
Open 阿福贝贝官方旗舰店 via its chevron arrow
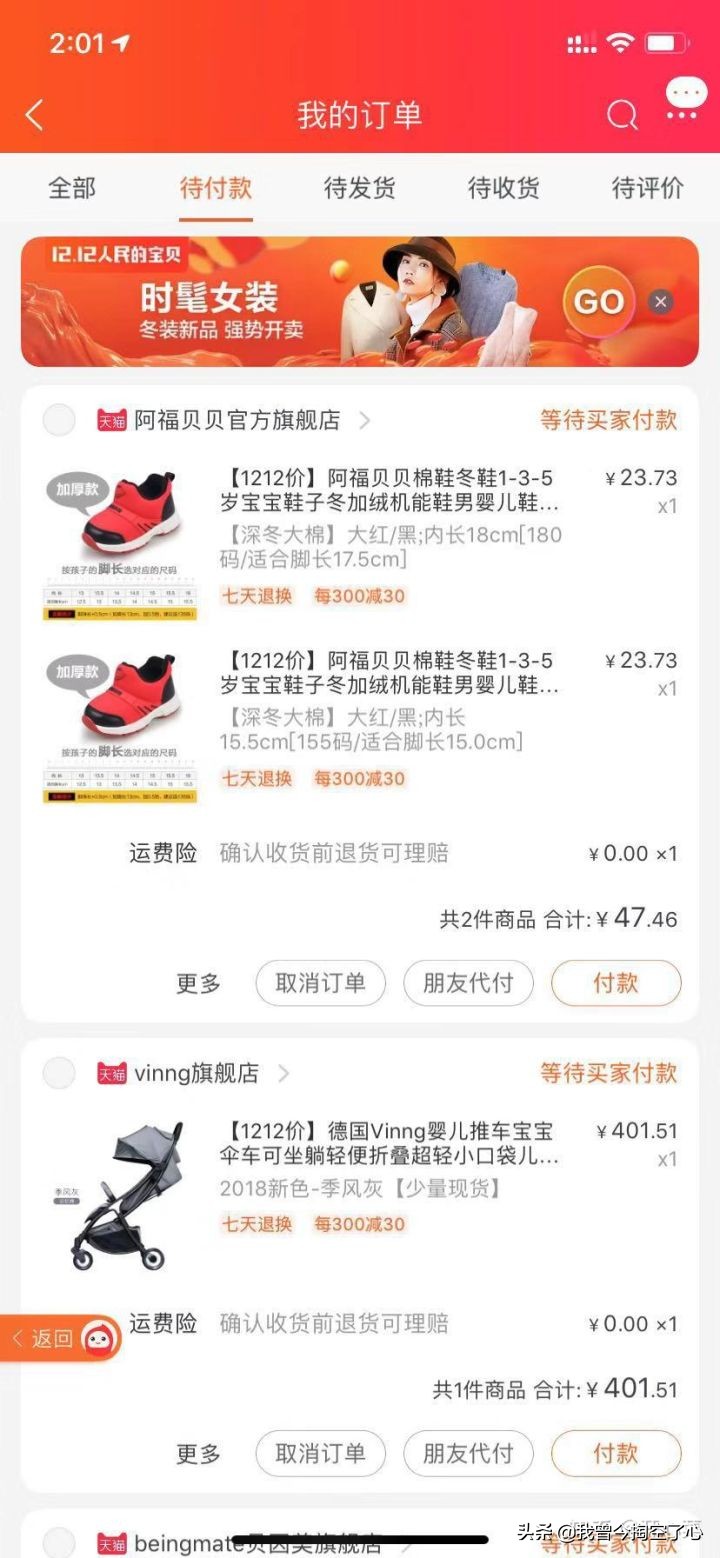tap(365, 421)
